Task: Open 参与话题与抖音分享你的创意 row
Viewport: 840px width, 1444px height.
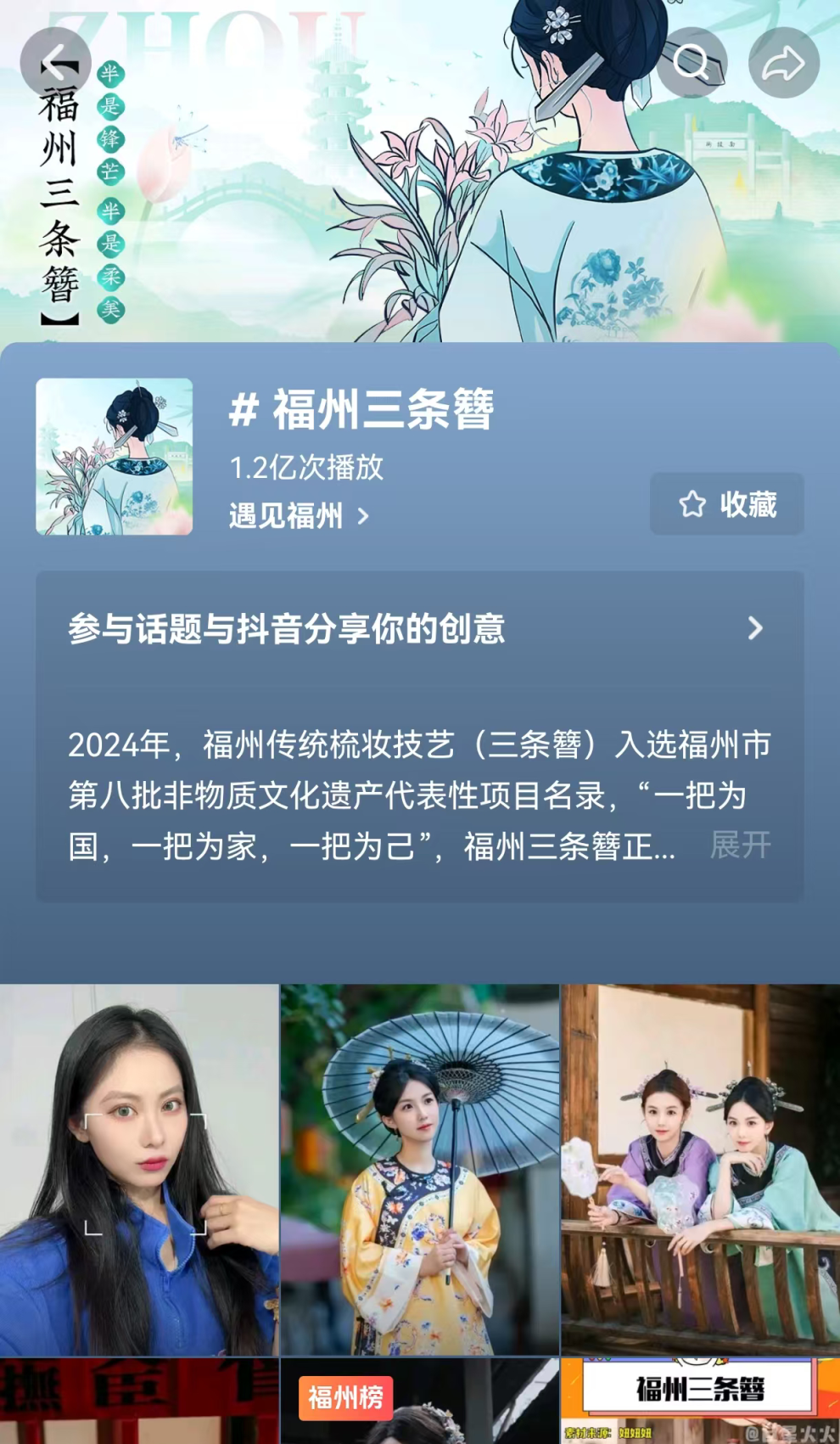Action: 419,629
